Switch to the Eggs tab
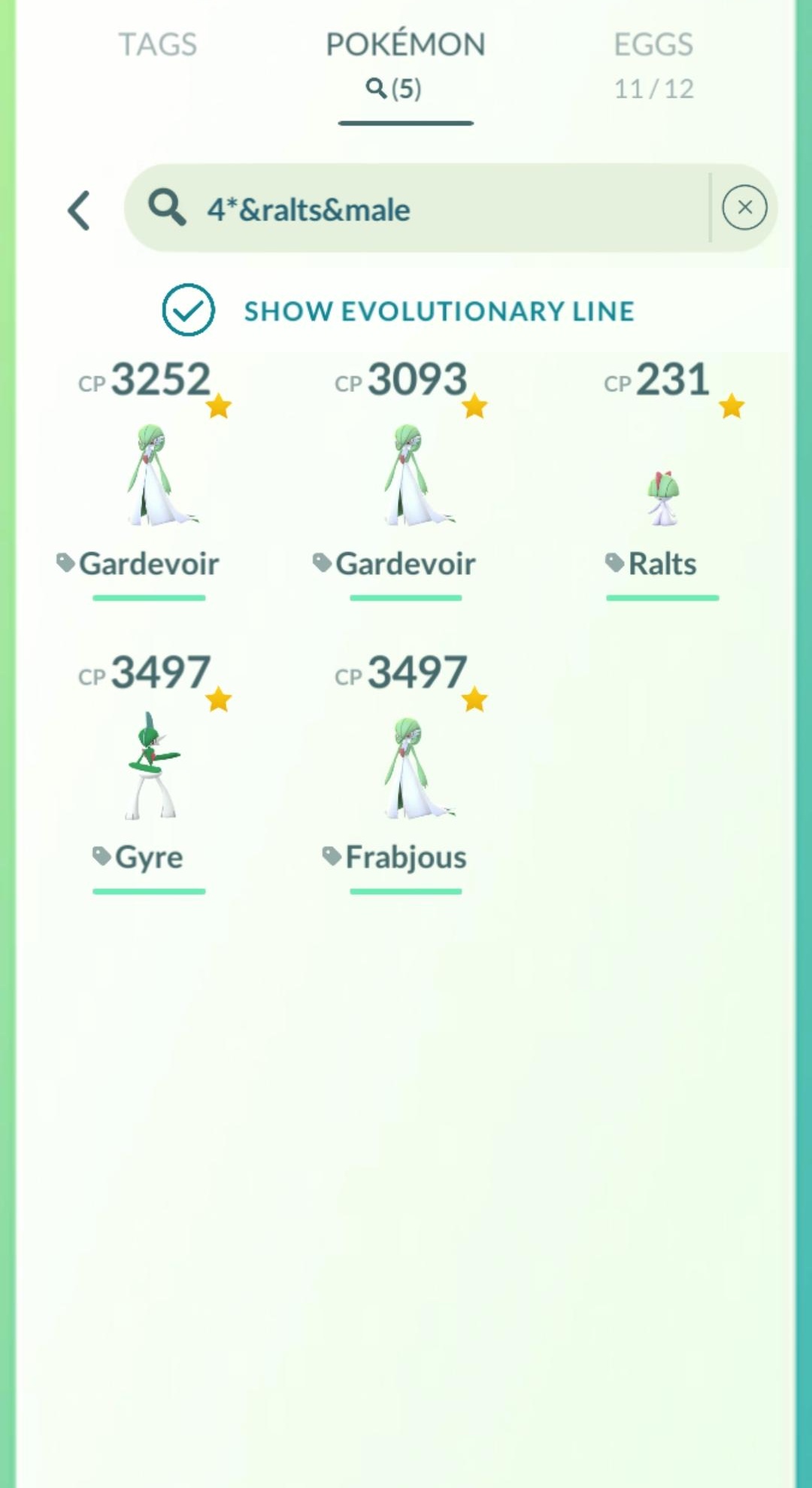Viewport: 812px width, 1488px height. coord(653,65)
